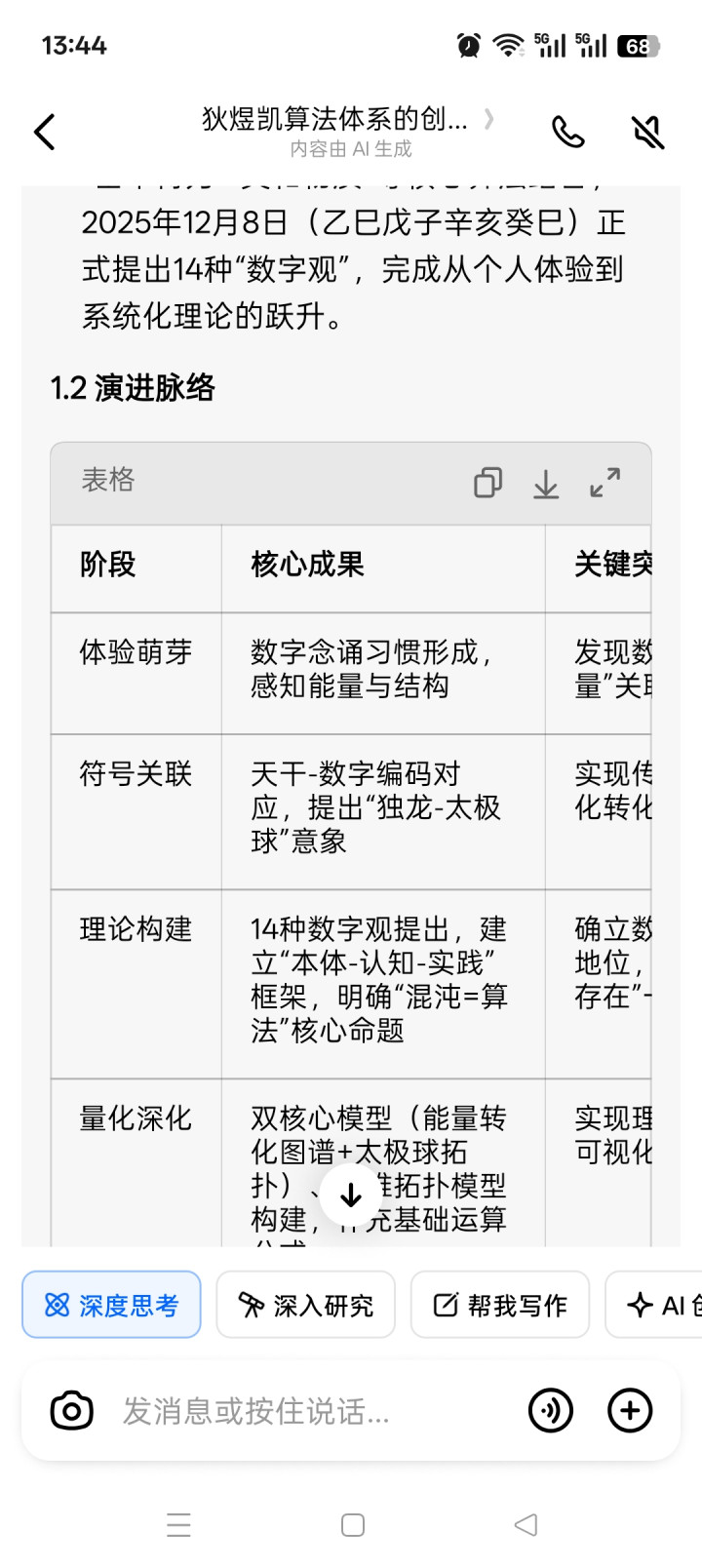Start a voice call with the phone icon
702x1568 pixels.
[x=567, y=132]
